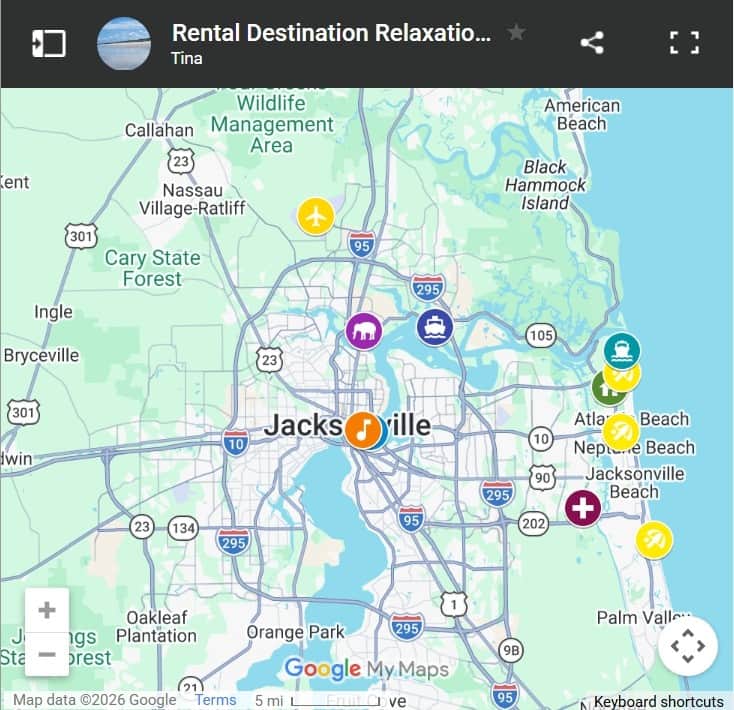Select the yellow marker near Palm Valley
The width and height of the screenshot is (734, 710).
tap(655, 540)
